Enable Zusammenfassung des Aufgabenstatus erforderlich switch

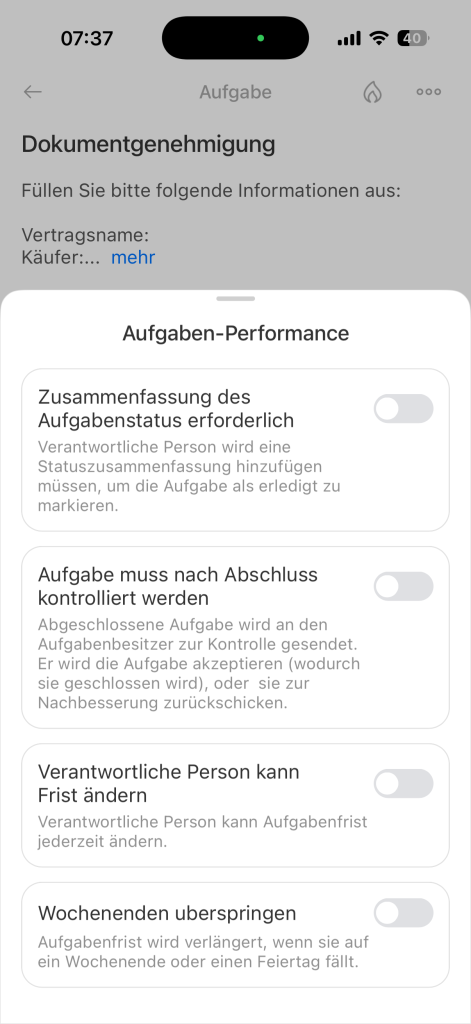point(403,409)
